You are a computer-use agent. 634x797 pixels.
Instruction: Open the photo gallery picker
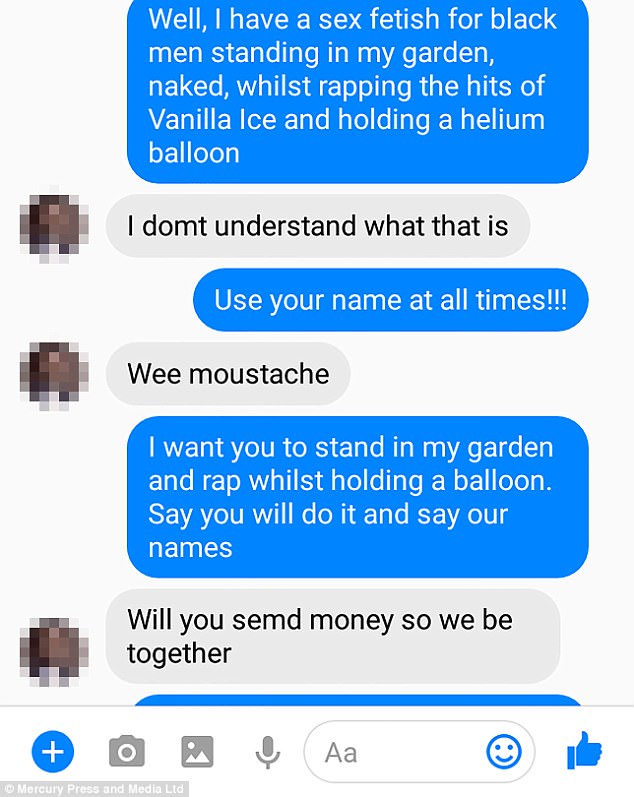pyautogui.click(x=197, y=751)
